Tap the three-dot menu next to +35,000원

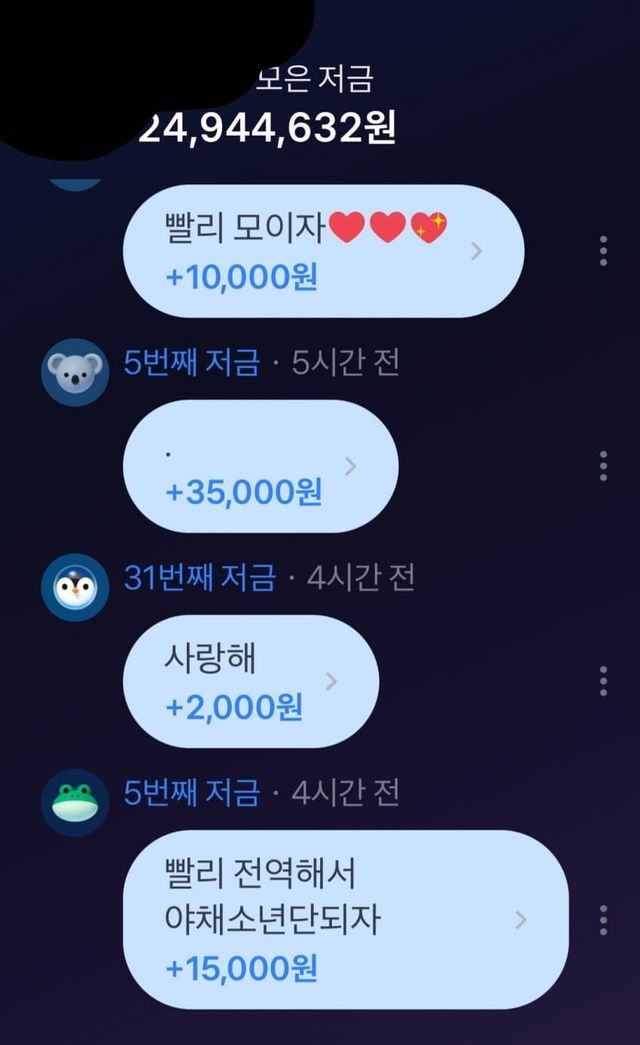coord(603,466)
